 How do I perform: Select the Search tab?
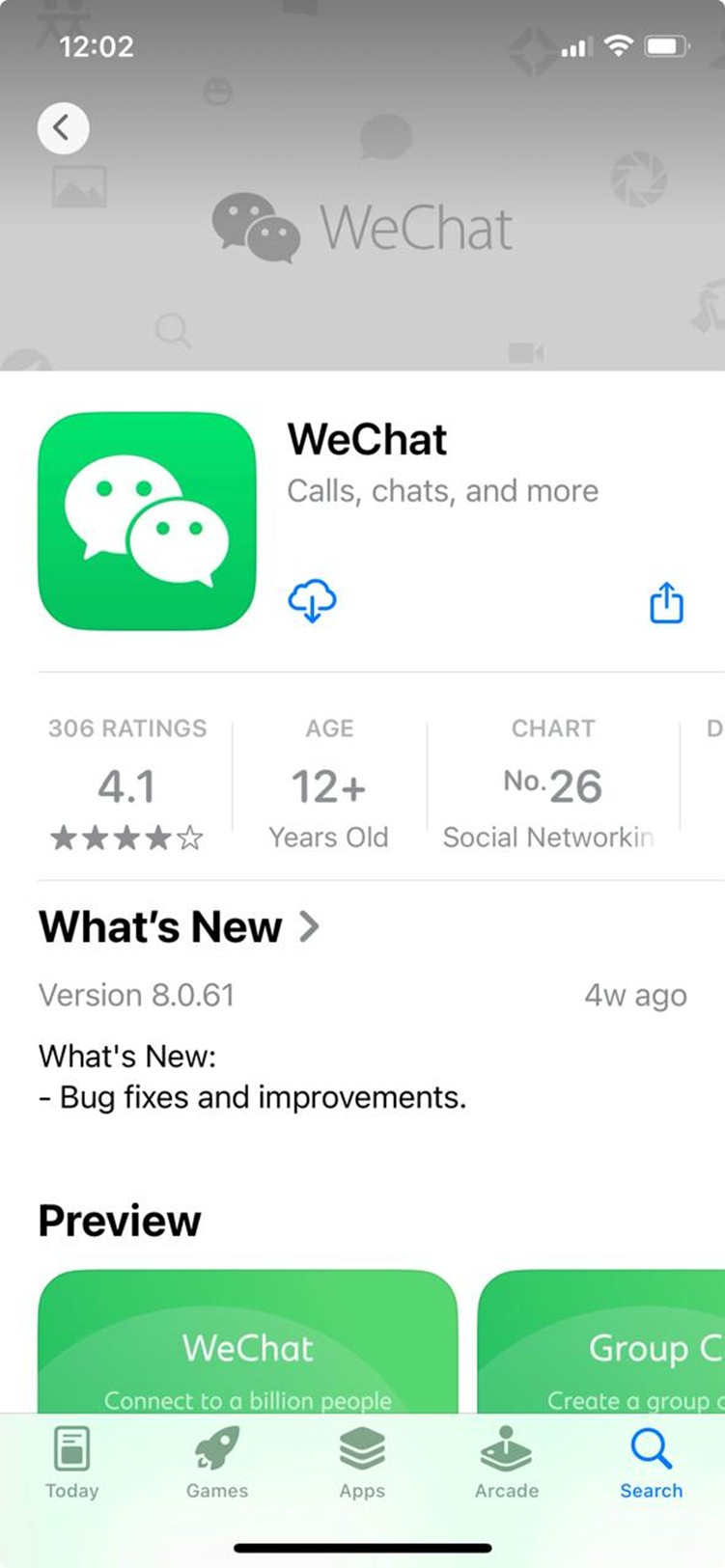point(651,1462)
